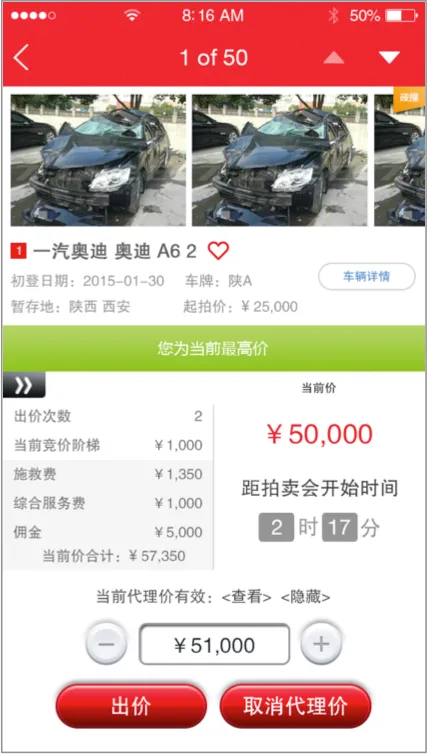Favorite this Audi A6 with the heart
The image size is (427, 754).
click(x=218, y=251)
